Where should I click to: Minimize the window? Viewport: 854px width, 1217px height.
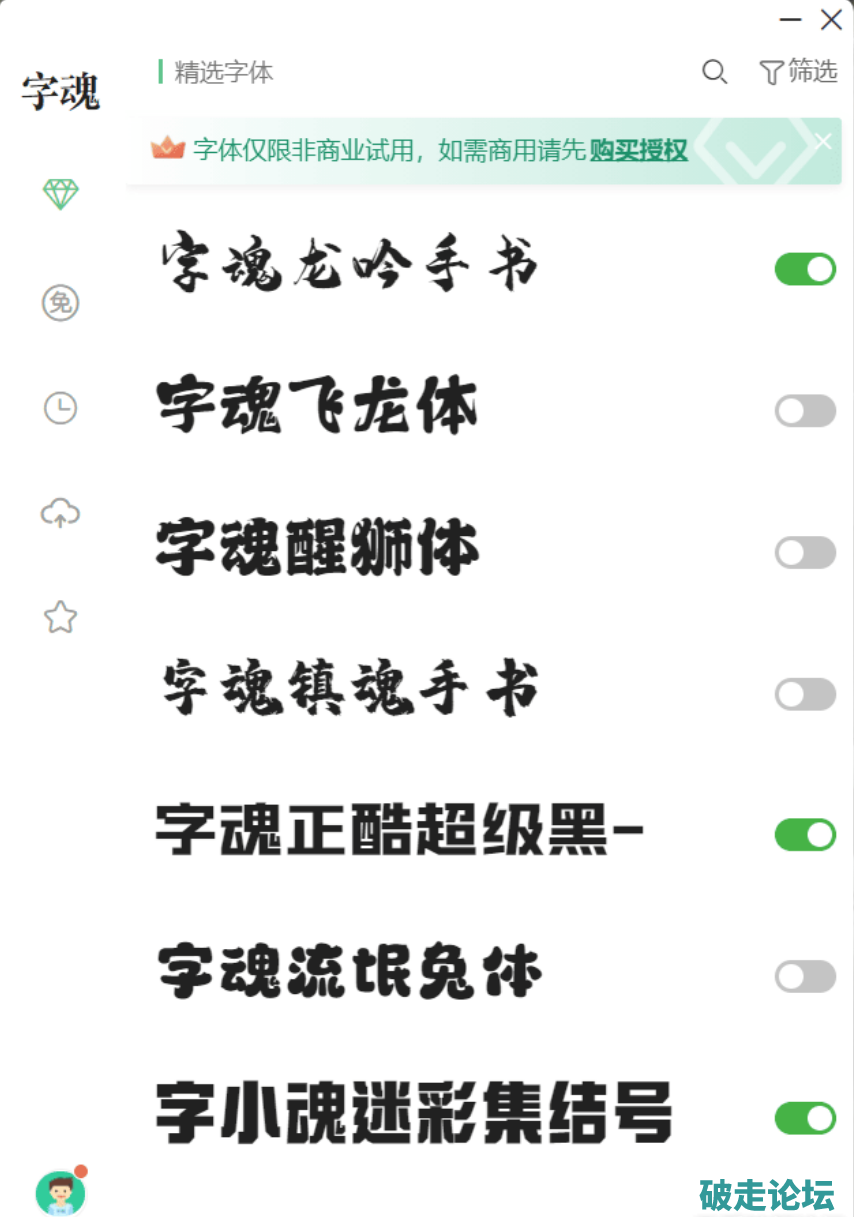pyautogui.click(x=791, y=20)
